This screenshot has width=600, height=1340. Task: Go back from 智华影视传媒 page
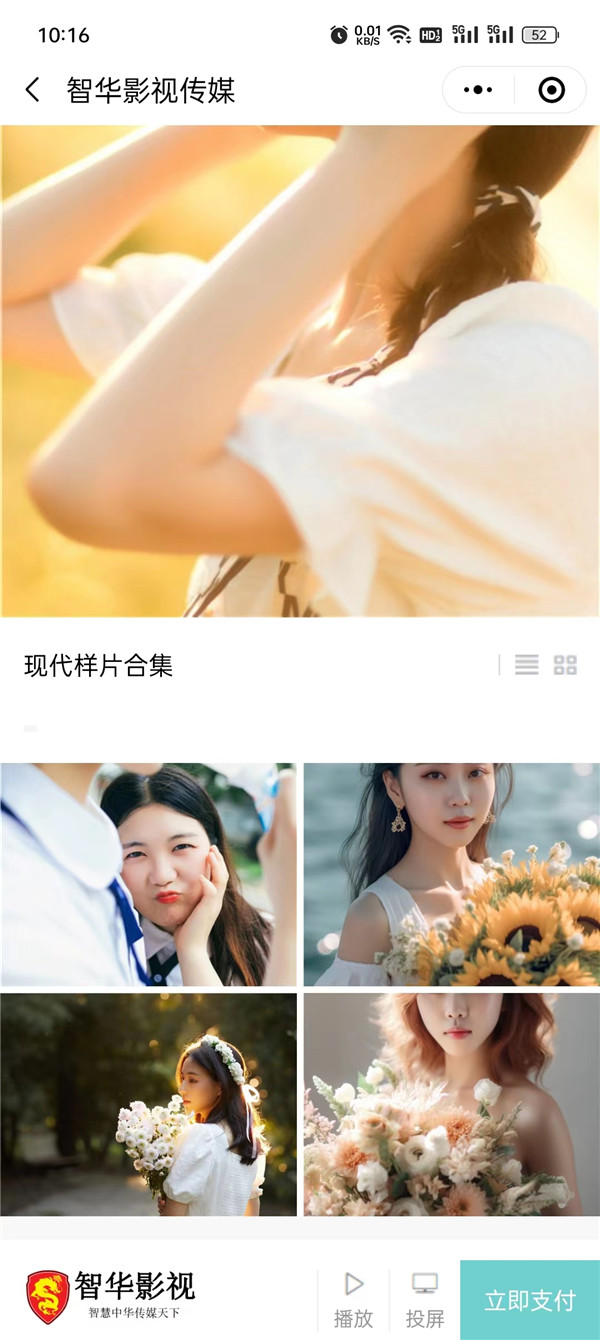33,90
